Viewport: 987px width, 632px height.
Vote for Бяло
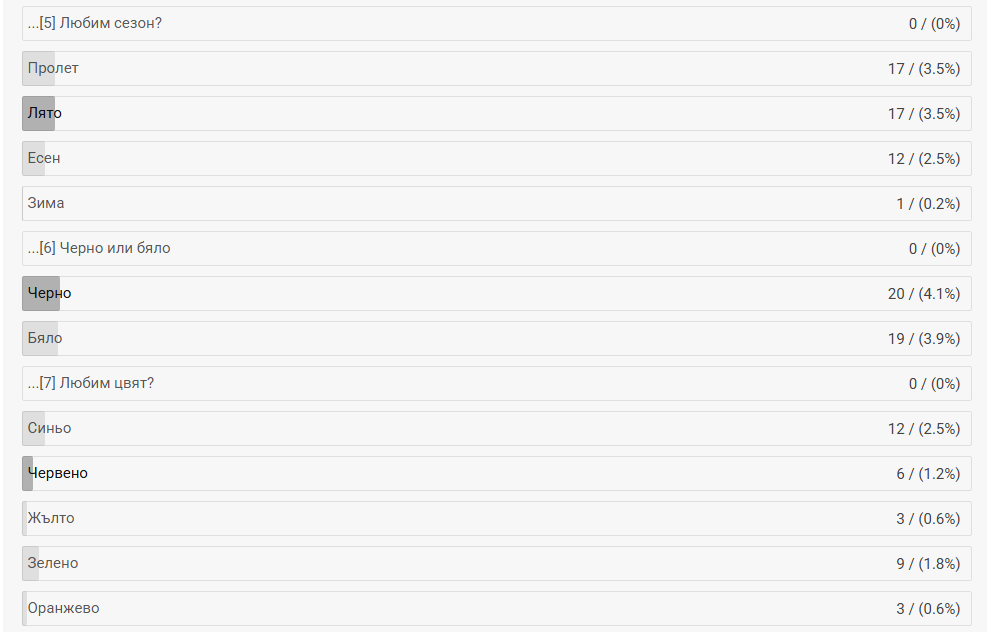(x=497, y=339)
